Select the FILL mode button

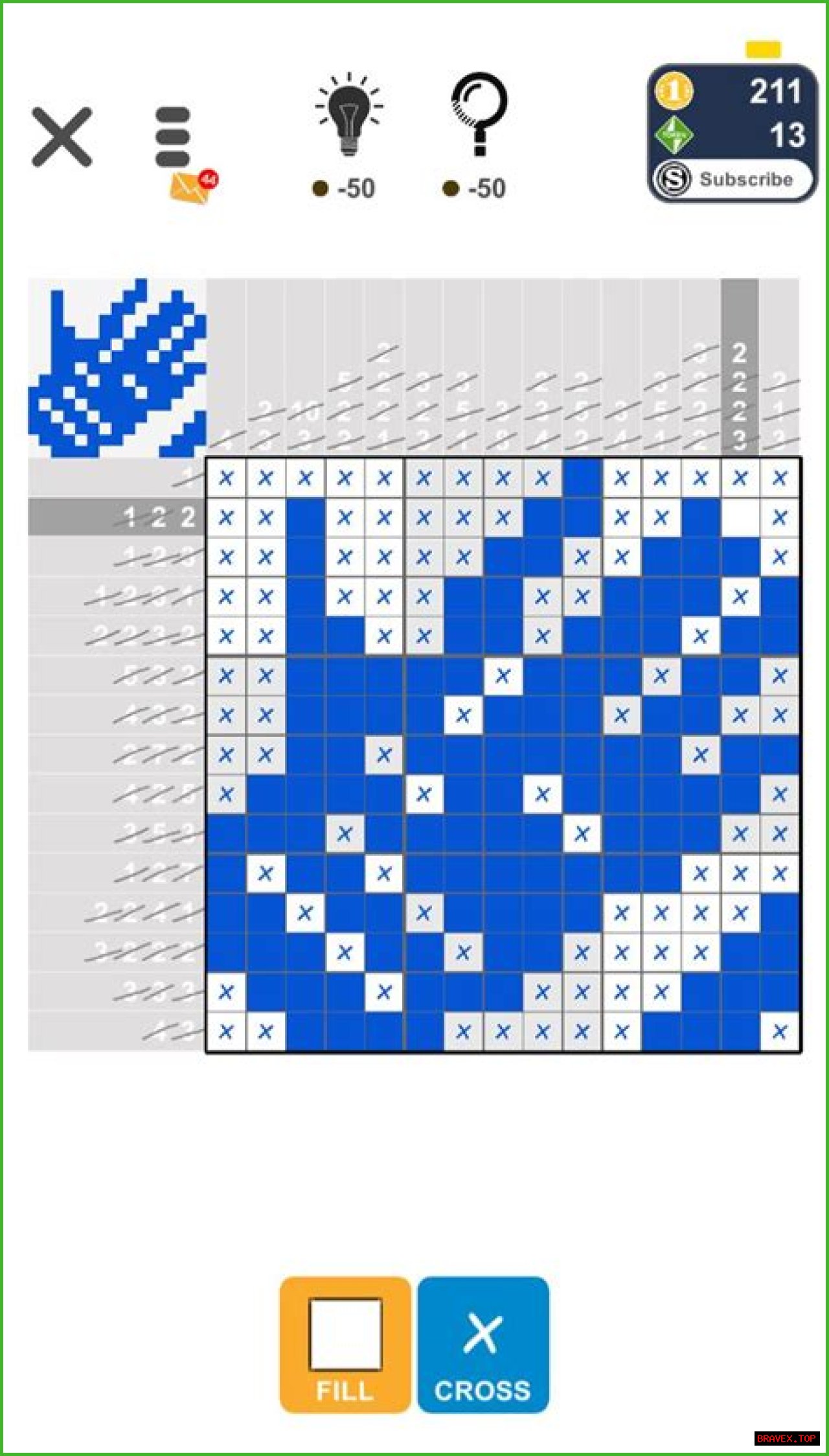pyautogui.click(x=345, y=1344)
